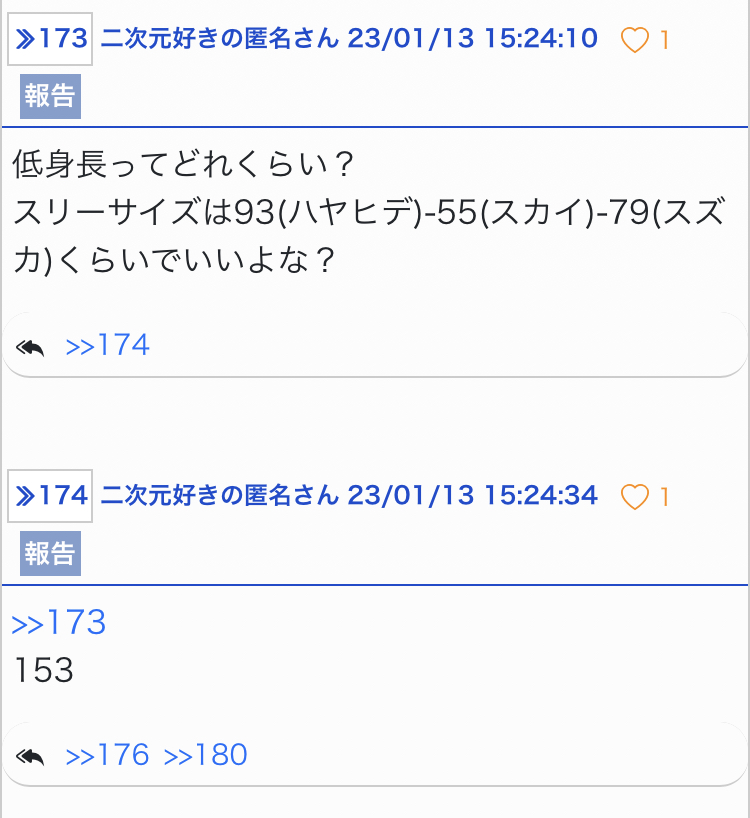
Task: Tap post number 173 anchor box
Action: [51, 40]
